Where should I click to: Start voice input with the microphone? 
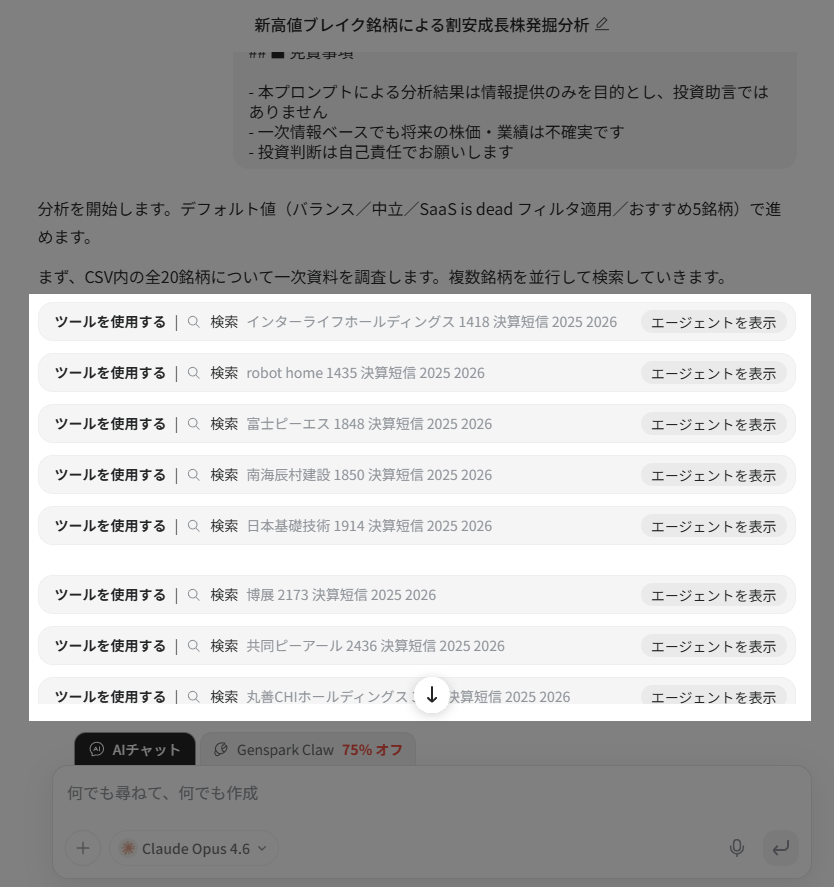click(737, 848)
